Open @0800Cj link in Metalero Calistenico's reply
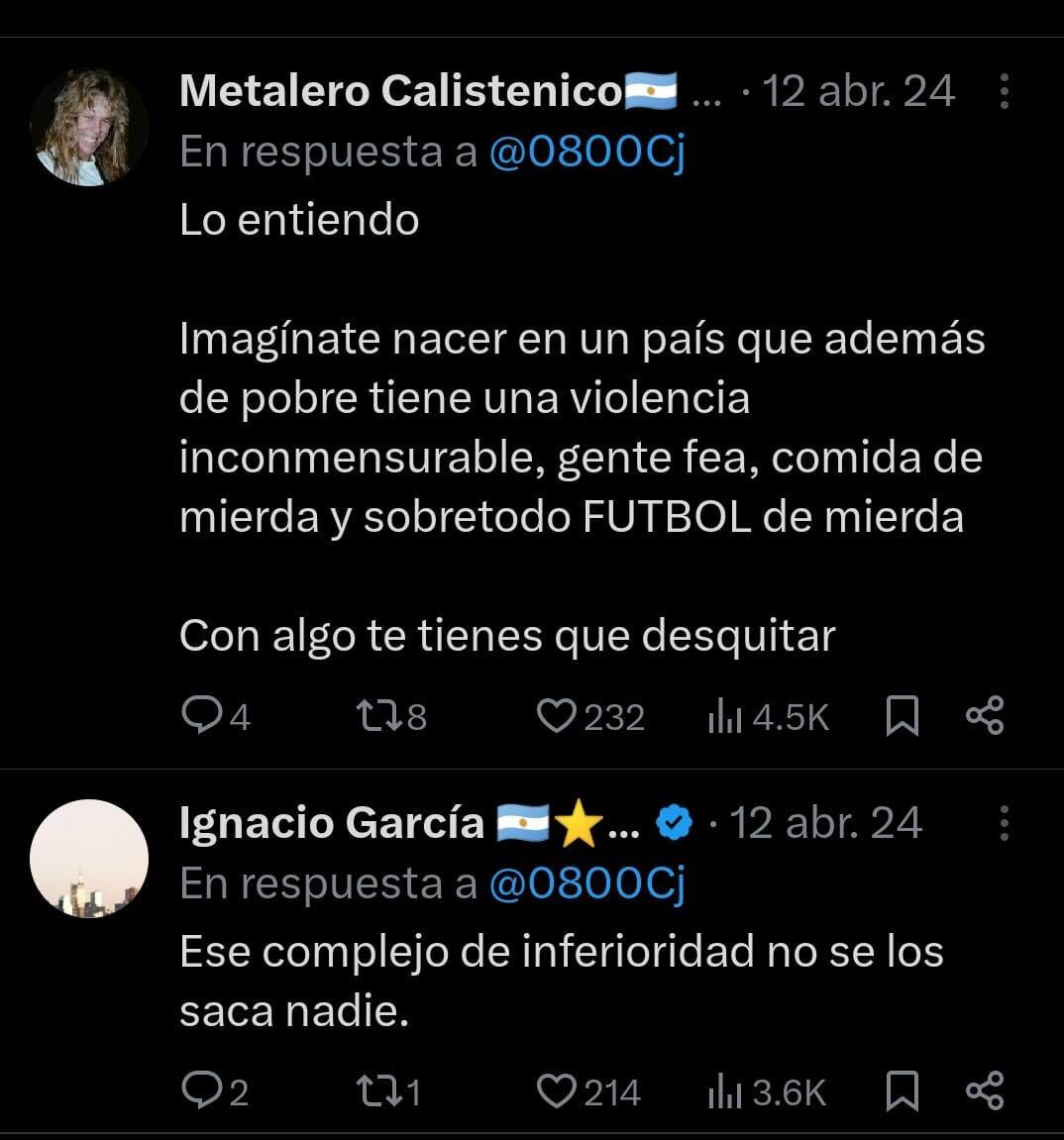 (586, 152)
